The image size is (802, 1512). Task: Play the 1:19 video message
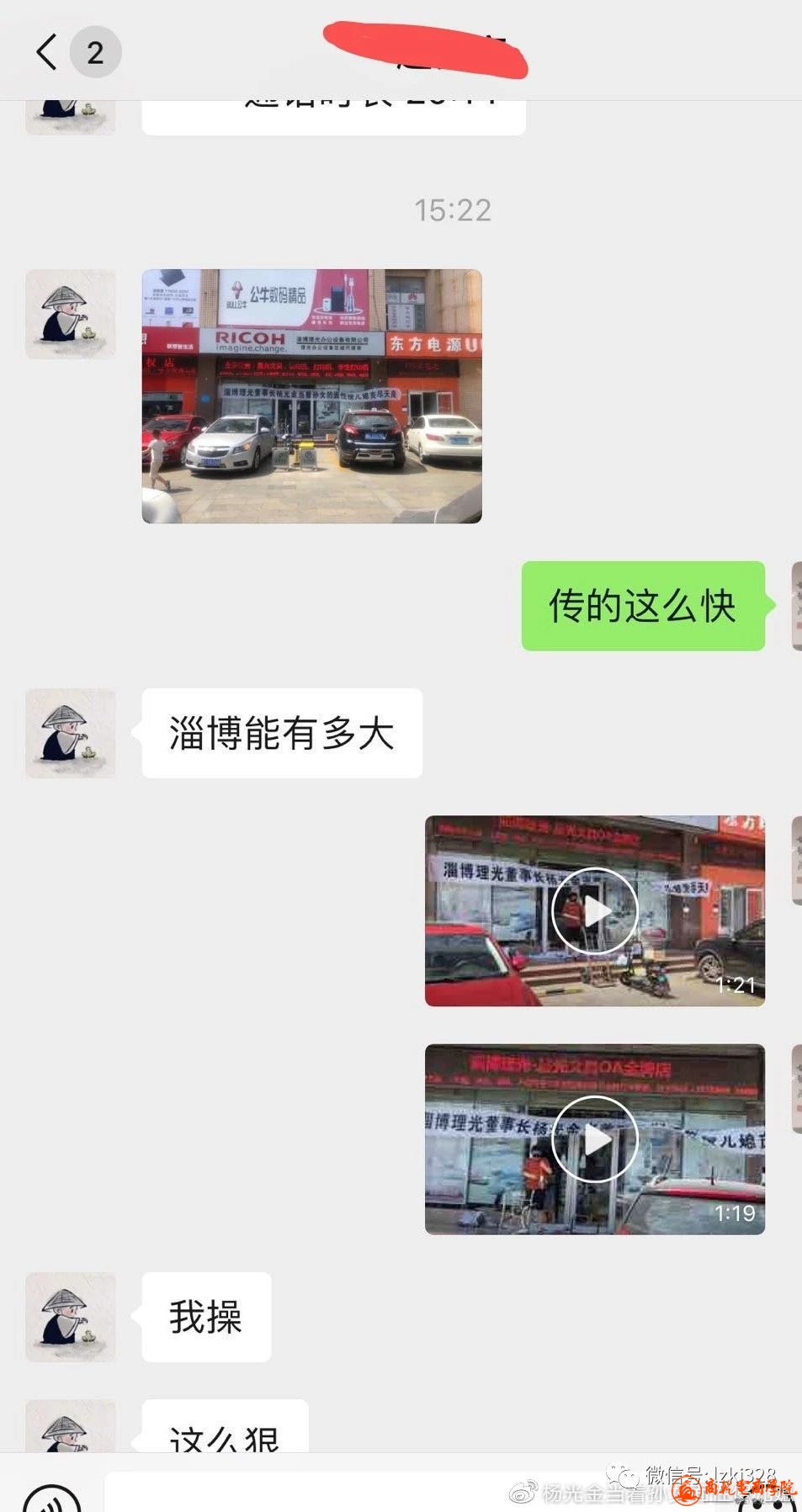click(x=594, y=1139)
